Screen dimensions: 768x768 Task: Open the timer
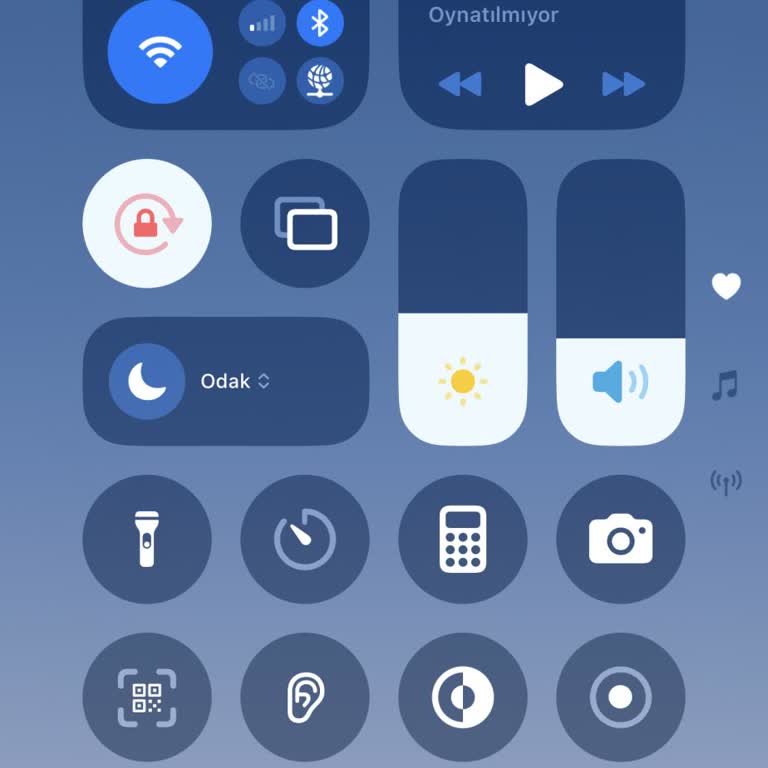click(x=305, y=539)
